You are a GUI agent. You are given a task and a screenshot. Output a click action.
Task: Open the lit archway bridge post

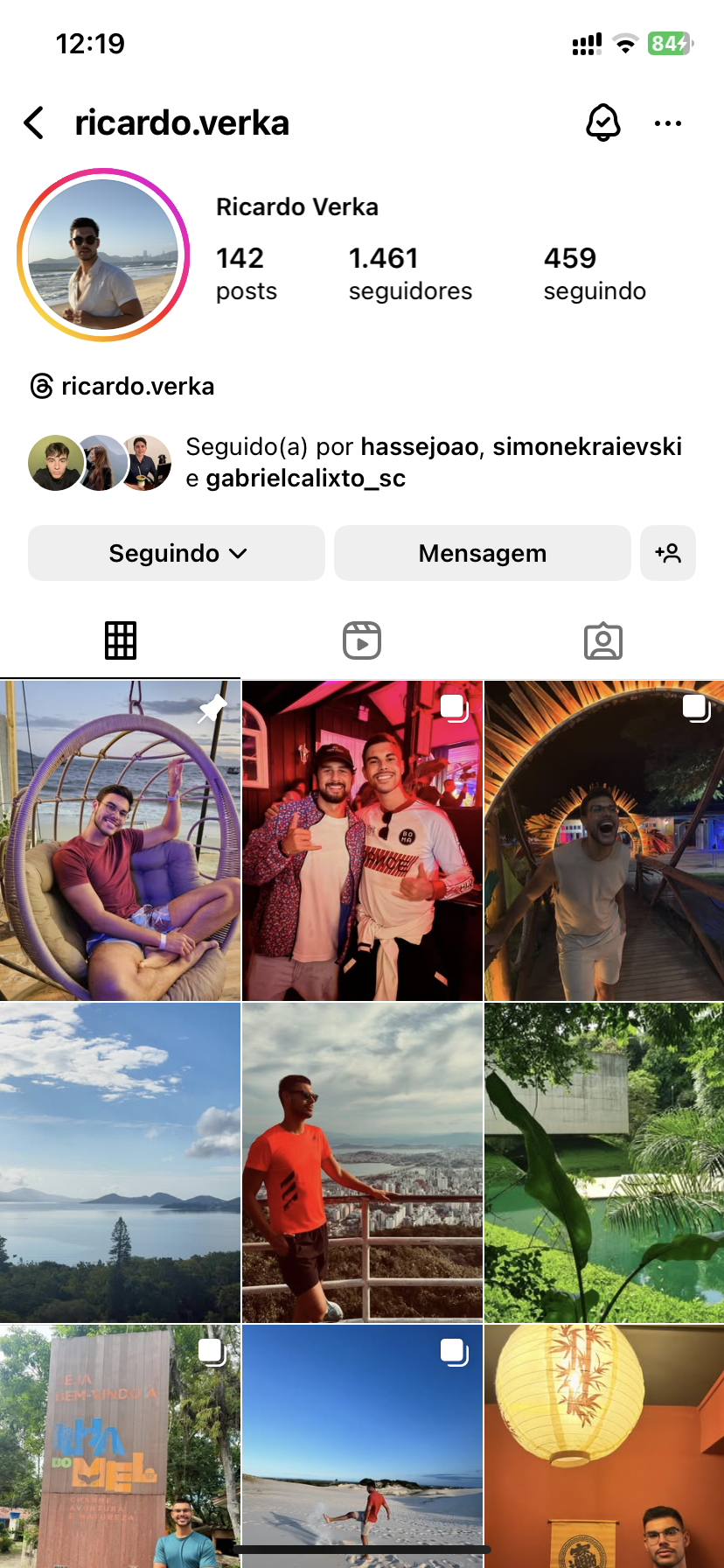(x=604, y=840)
